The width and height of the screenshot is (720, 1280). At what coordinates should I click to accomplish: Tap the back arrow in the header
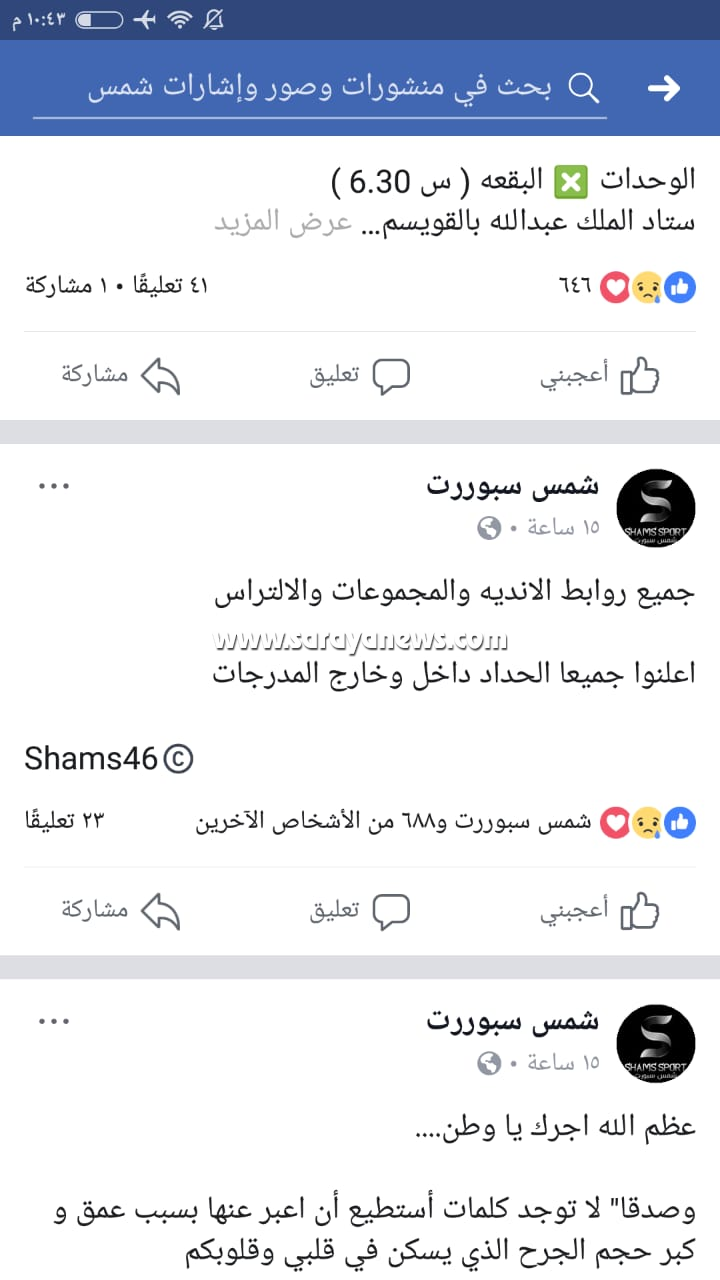coord(663,88)
